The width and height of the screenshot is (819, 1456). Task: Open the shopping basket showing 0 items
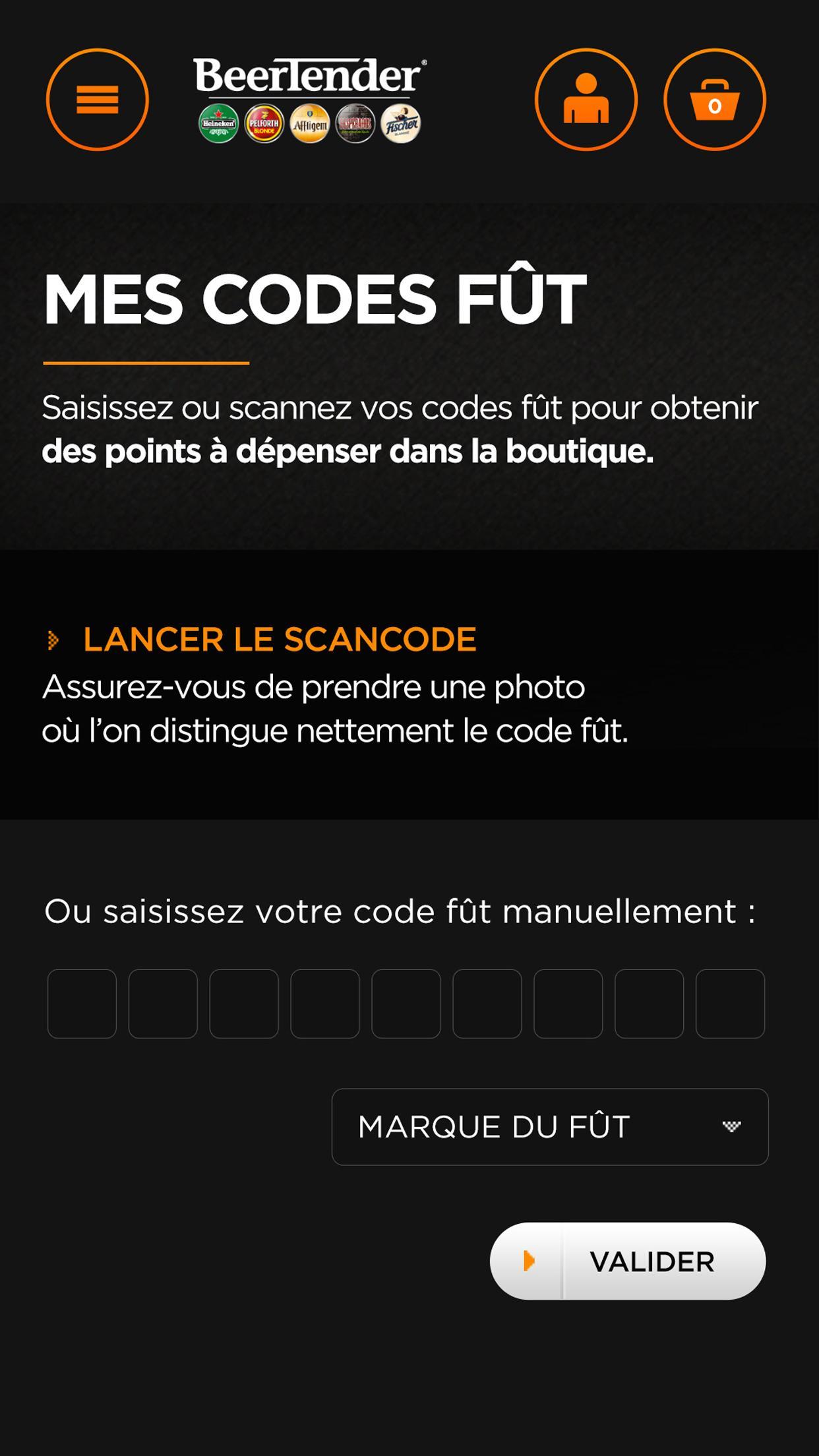coord(715,98)
